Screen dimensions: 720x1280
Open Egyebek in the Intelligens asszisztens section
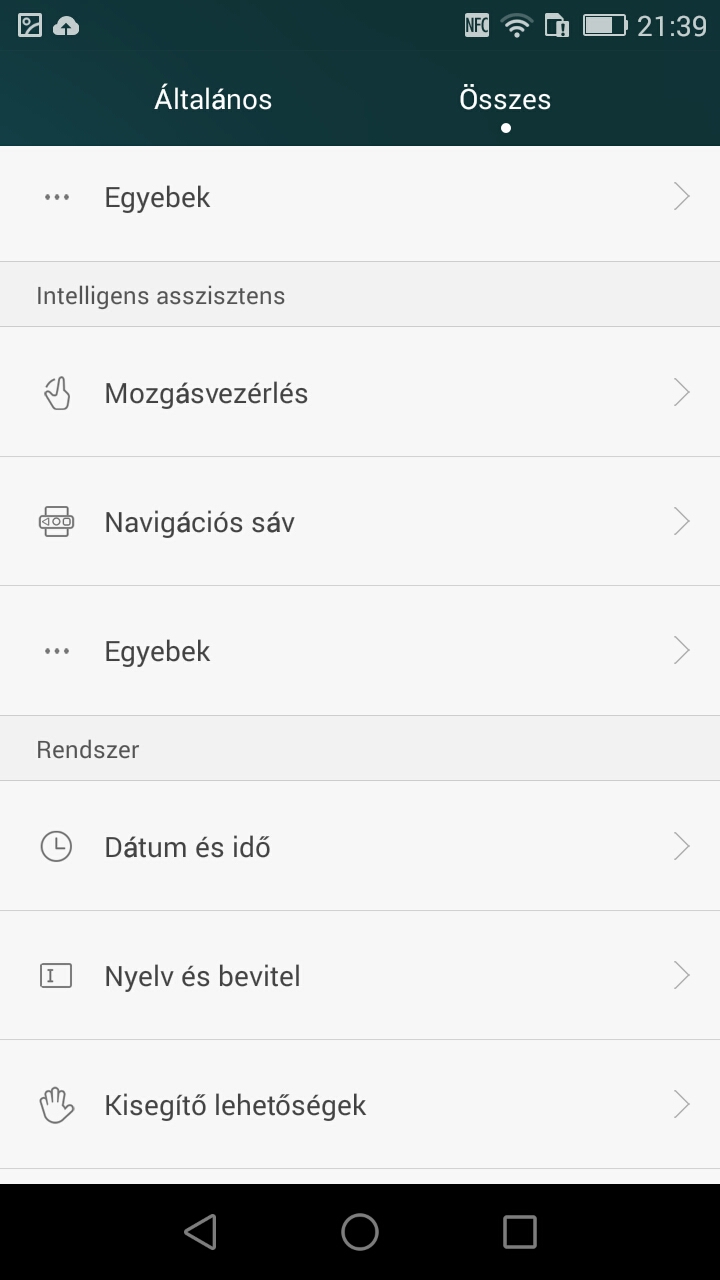click(360, 651)
